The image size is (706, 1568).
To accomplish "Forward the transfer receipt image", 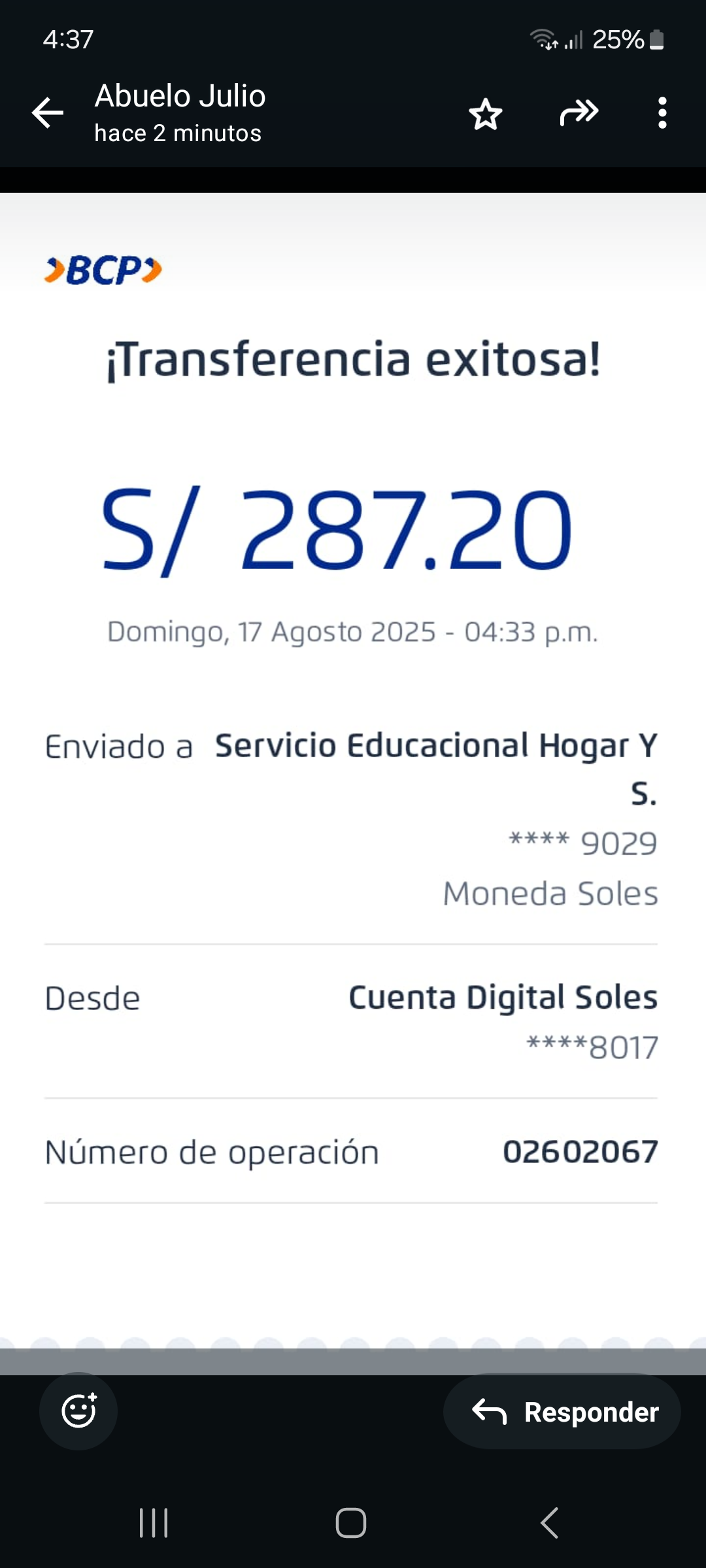I will 579,113.
